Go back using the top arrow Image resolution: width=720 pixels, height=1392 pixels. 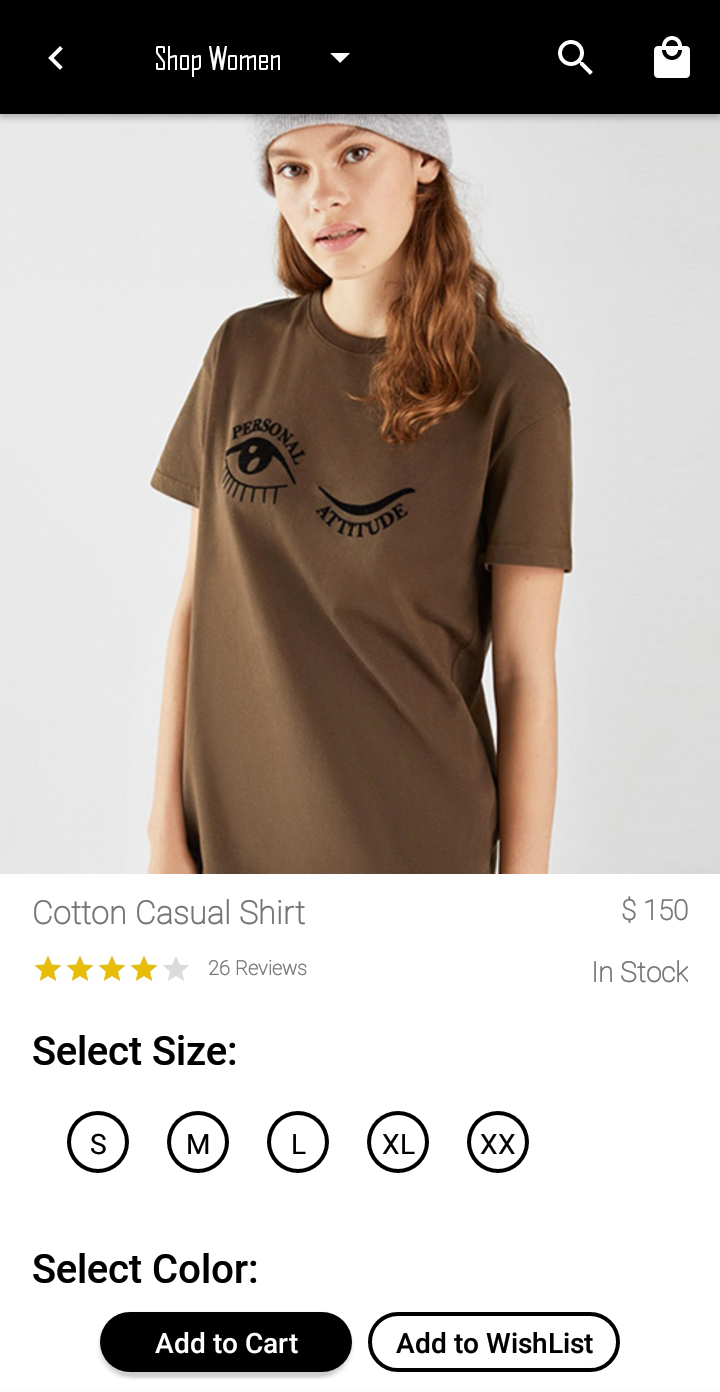click(x=56, y=58)
